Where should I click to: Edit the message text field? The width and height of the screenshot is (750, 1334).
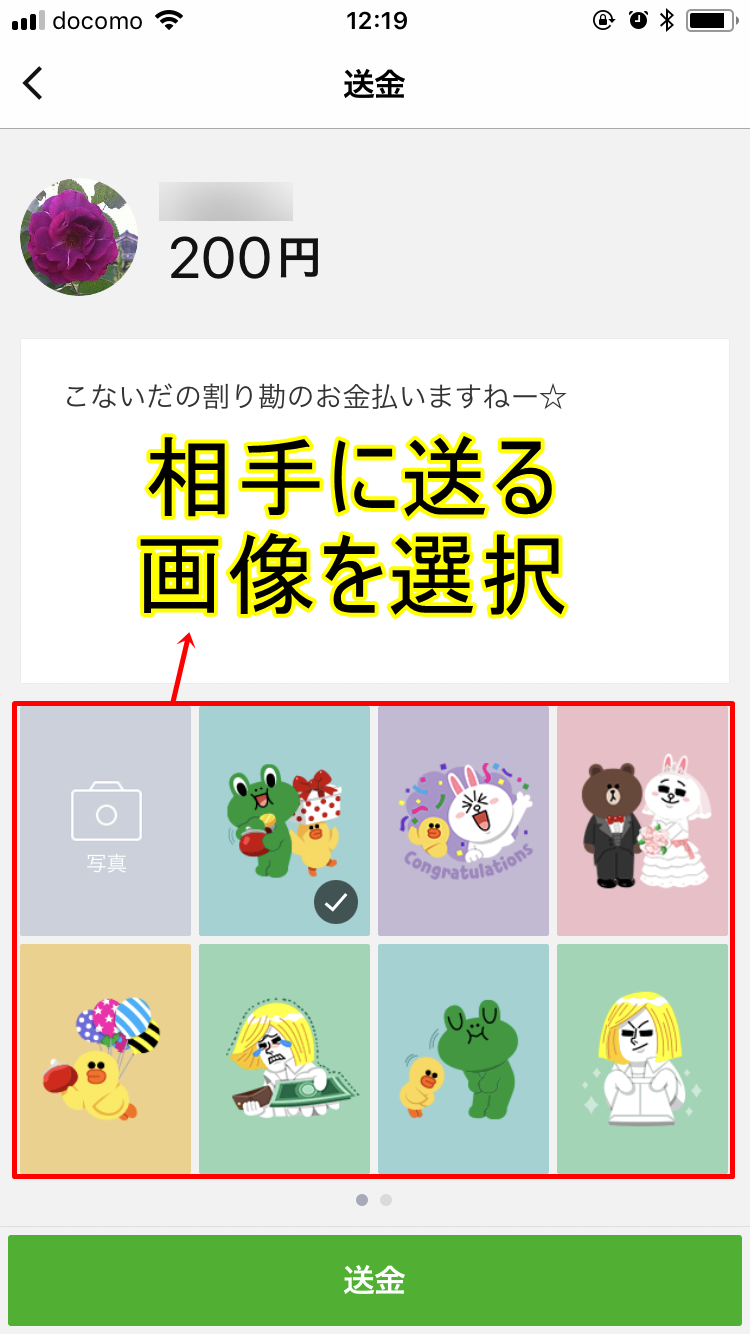[374, 510]
